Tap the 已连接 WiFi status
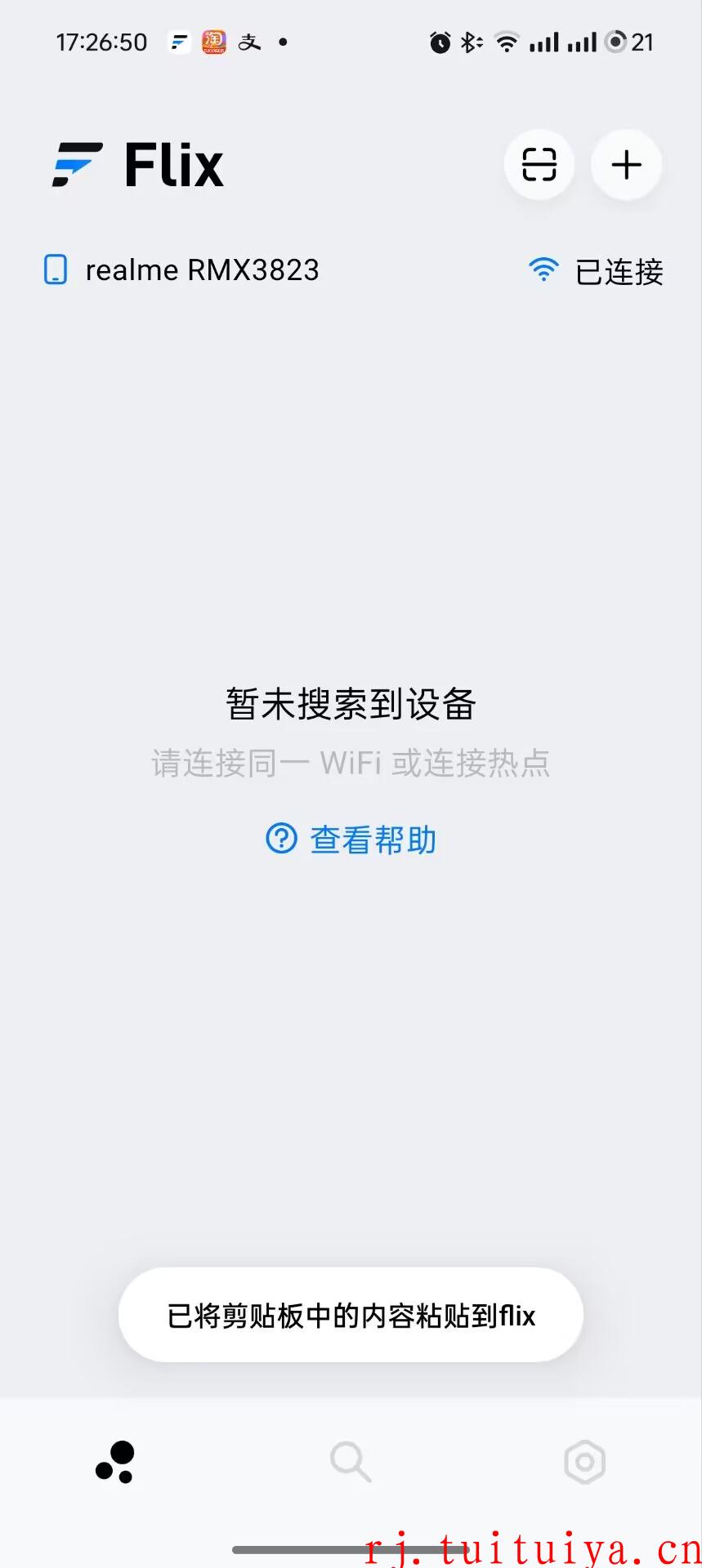This screenshot has width=702, height=1568. pyautogui.click(x=596, y=271)
